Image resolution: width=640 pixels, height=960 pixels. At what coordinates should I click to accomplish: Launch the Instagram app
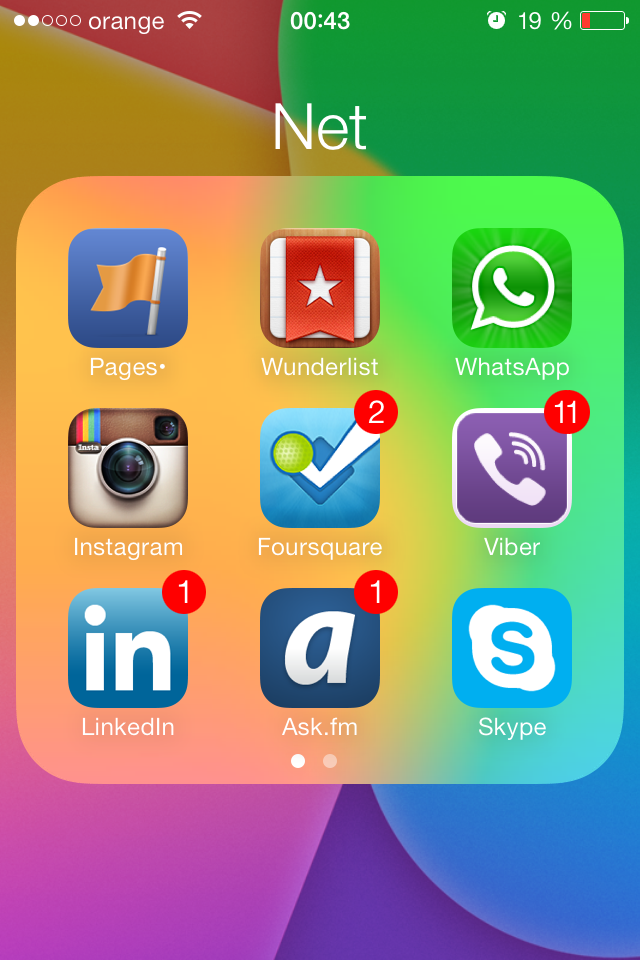click(128, 468)
